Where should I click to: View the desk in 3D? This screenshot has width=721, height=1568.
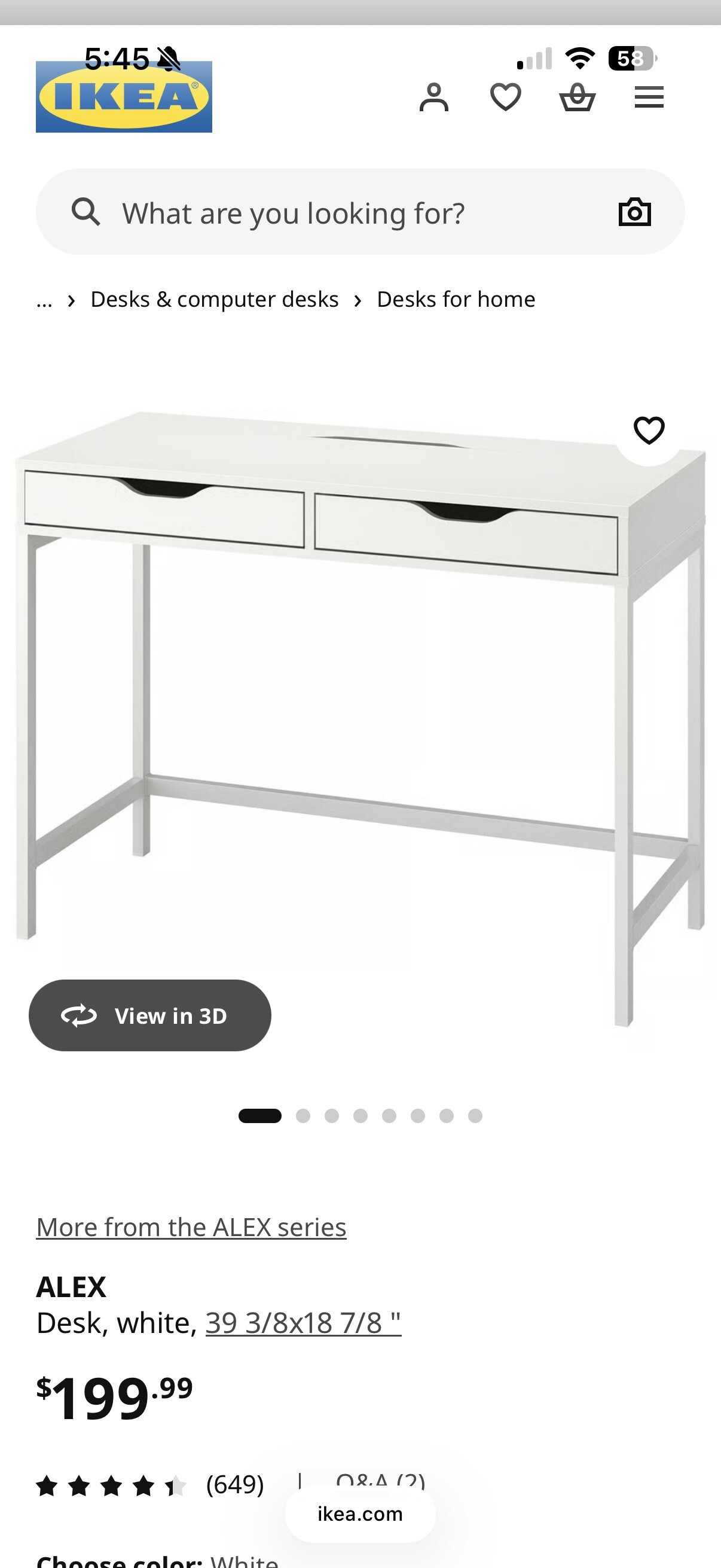tap(149, 1015)
